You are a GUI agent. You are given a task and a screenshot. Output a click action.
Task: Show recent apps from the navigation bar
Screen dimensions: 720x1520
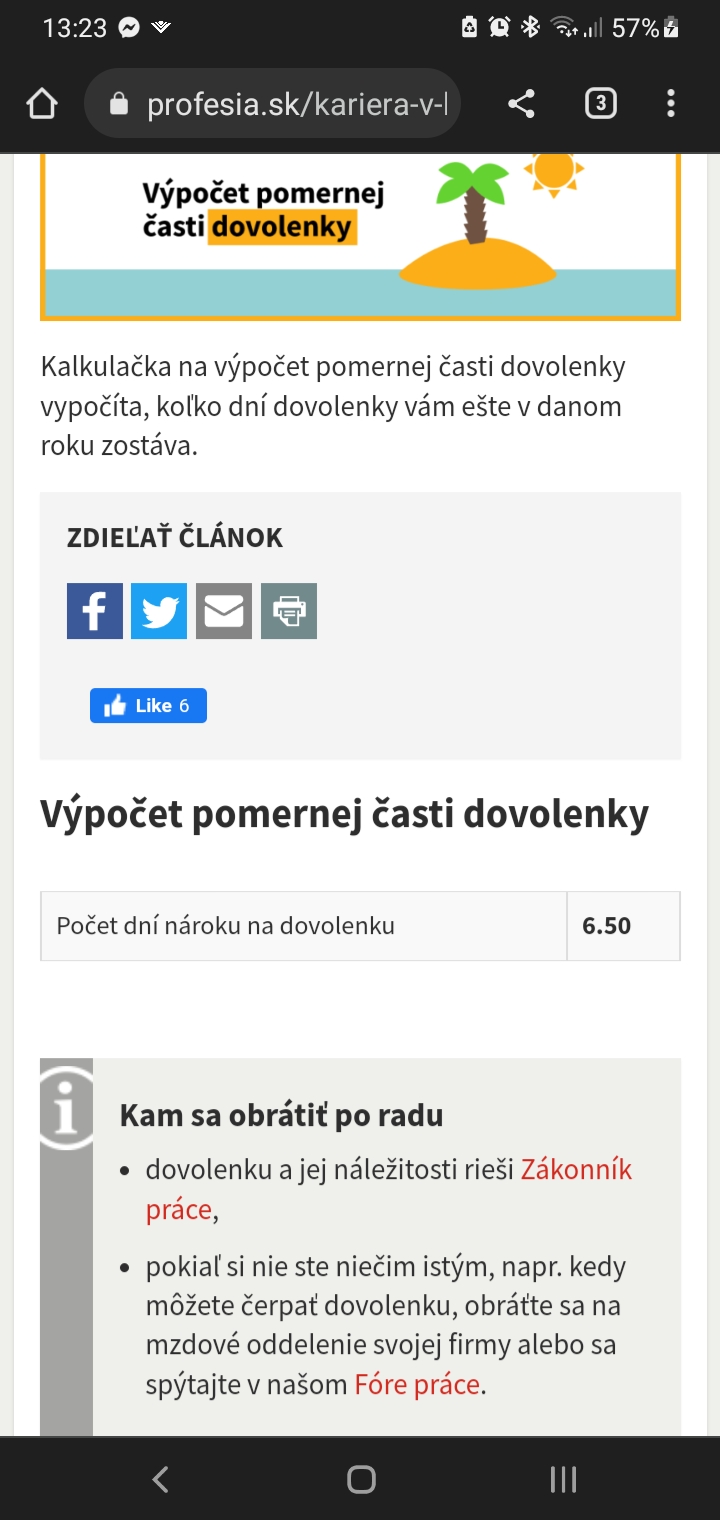pos(563,1479)
